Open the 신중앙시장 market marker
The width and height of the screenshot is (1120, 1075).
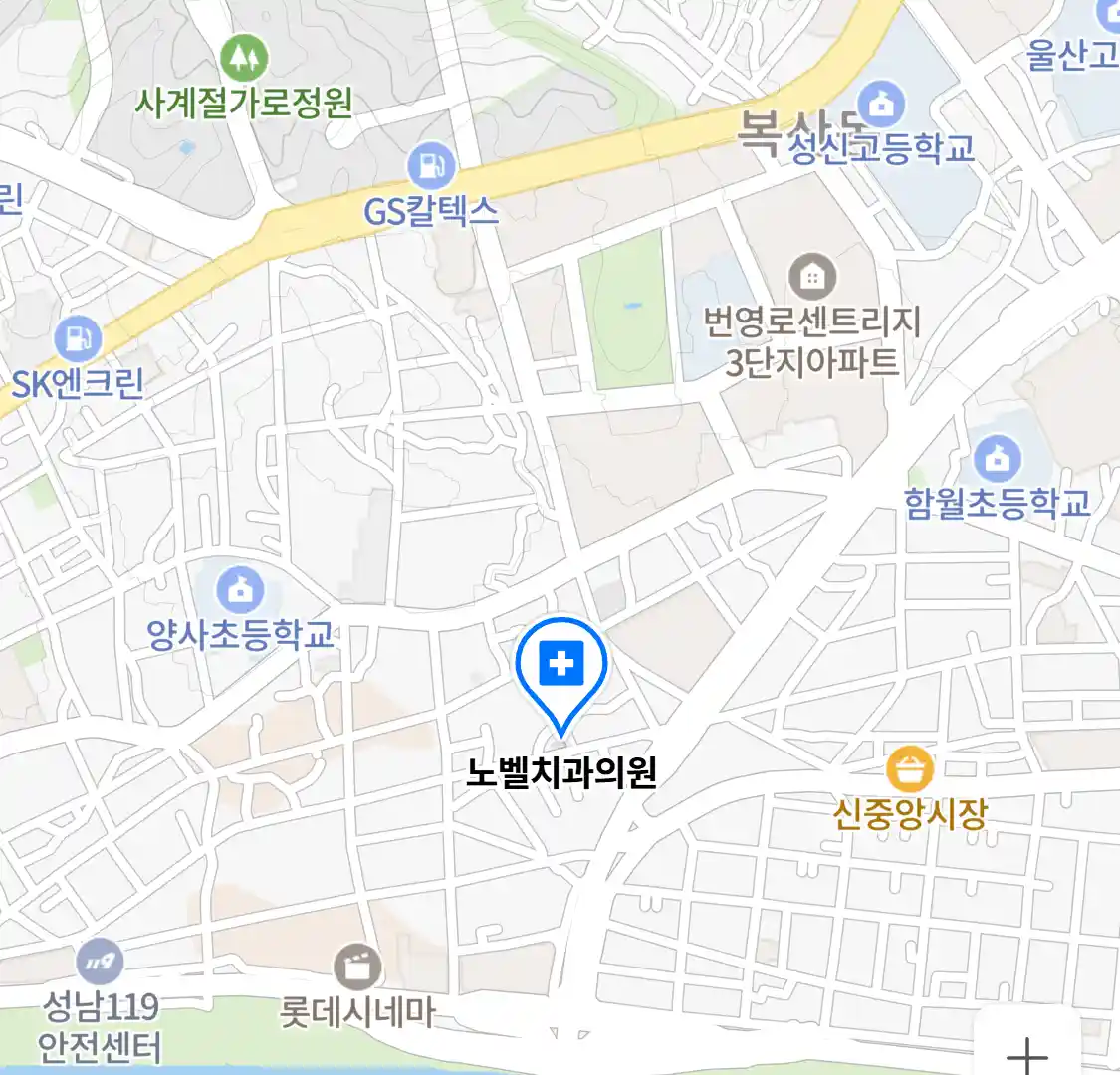[x=909, y=769]
